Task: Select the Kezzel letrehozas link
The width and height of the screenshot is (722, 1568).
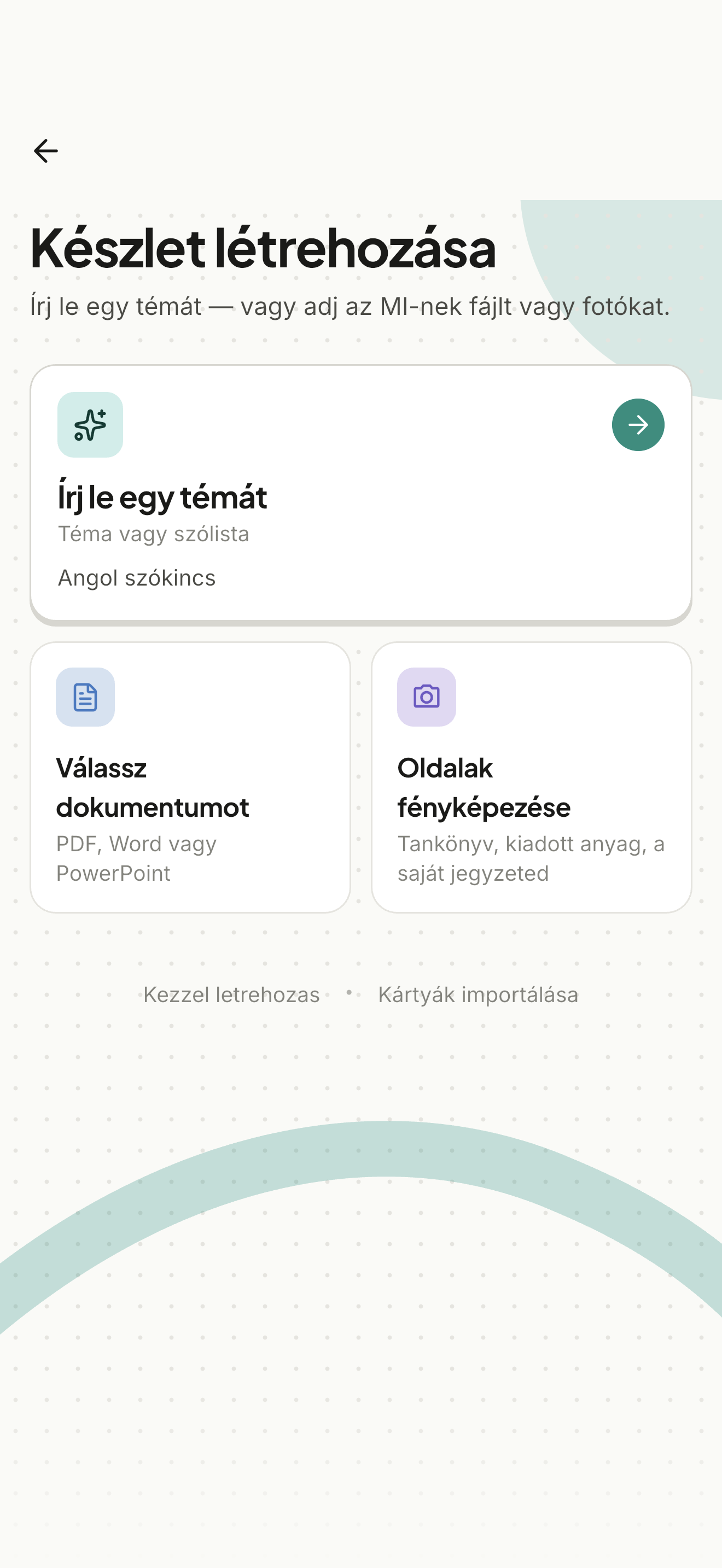Action: click(x=231, y=994)
